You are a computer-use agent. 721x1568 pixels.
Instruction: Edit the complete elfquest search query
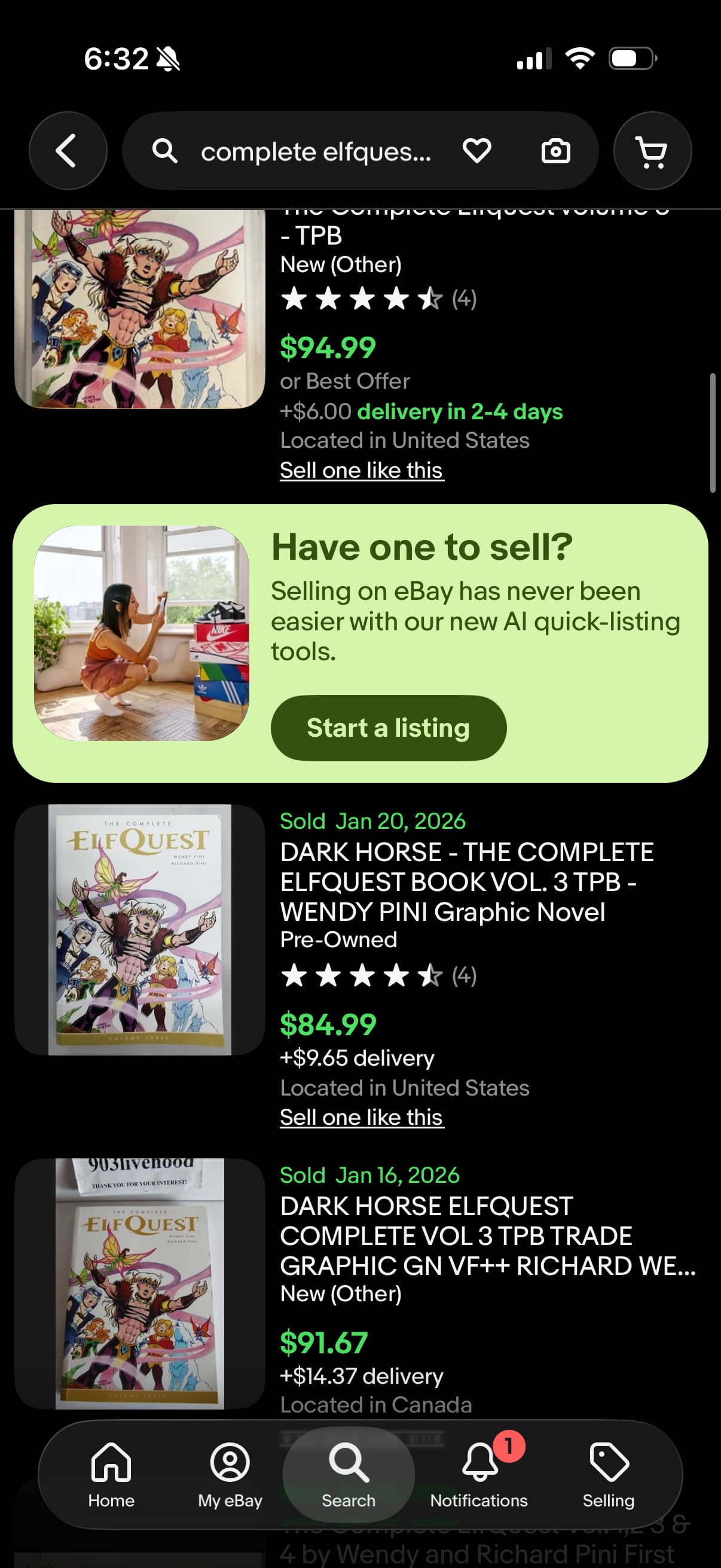click(315, 151)
